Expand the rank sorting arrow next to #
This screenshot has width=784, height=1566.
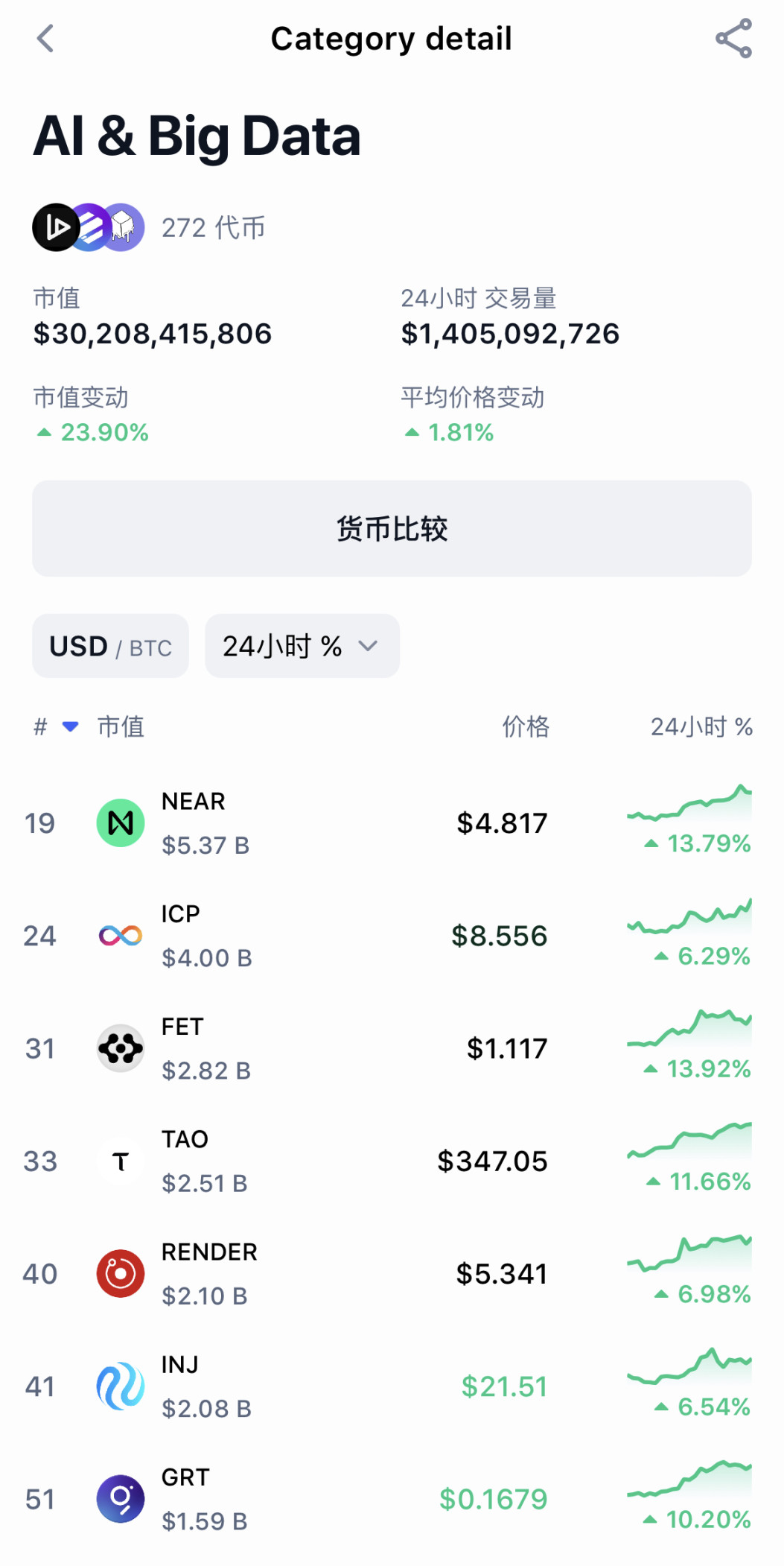click(68, 728)
